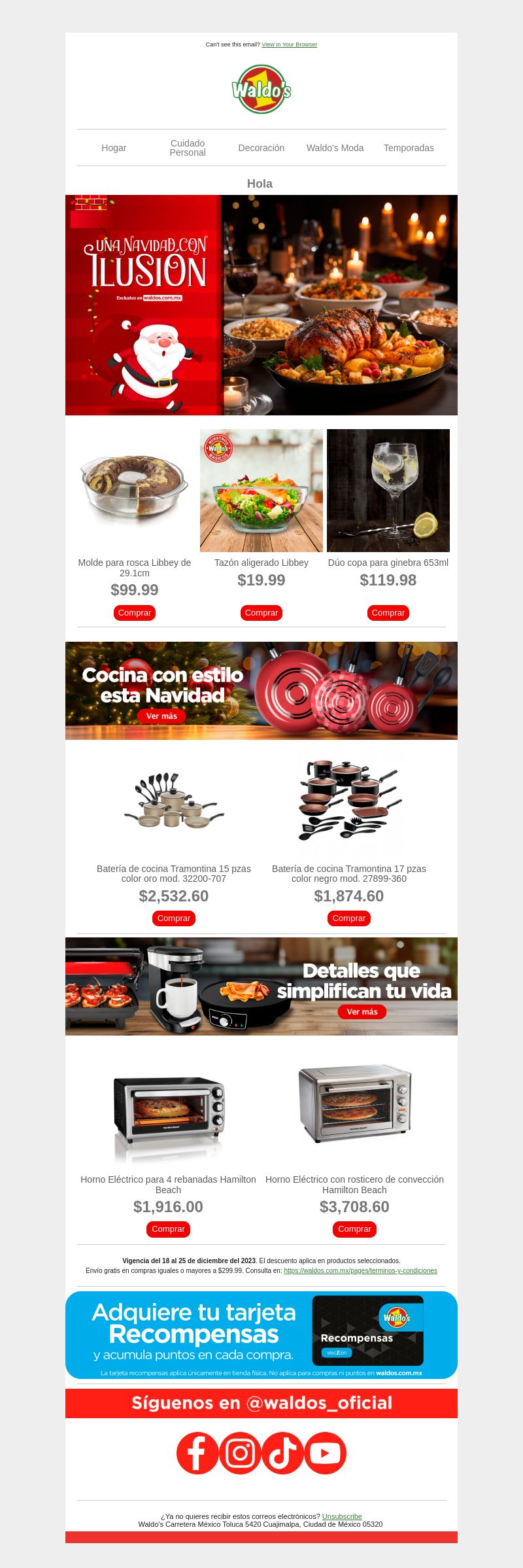Viewport: 523px width, 1568px height.
Task: Open the Cuidado Personal category
Action: coord(188,148)
